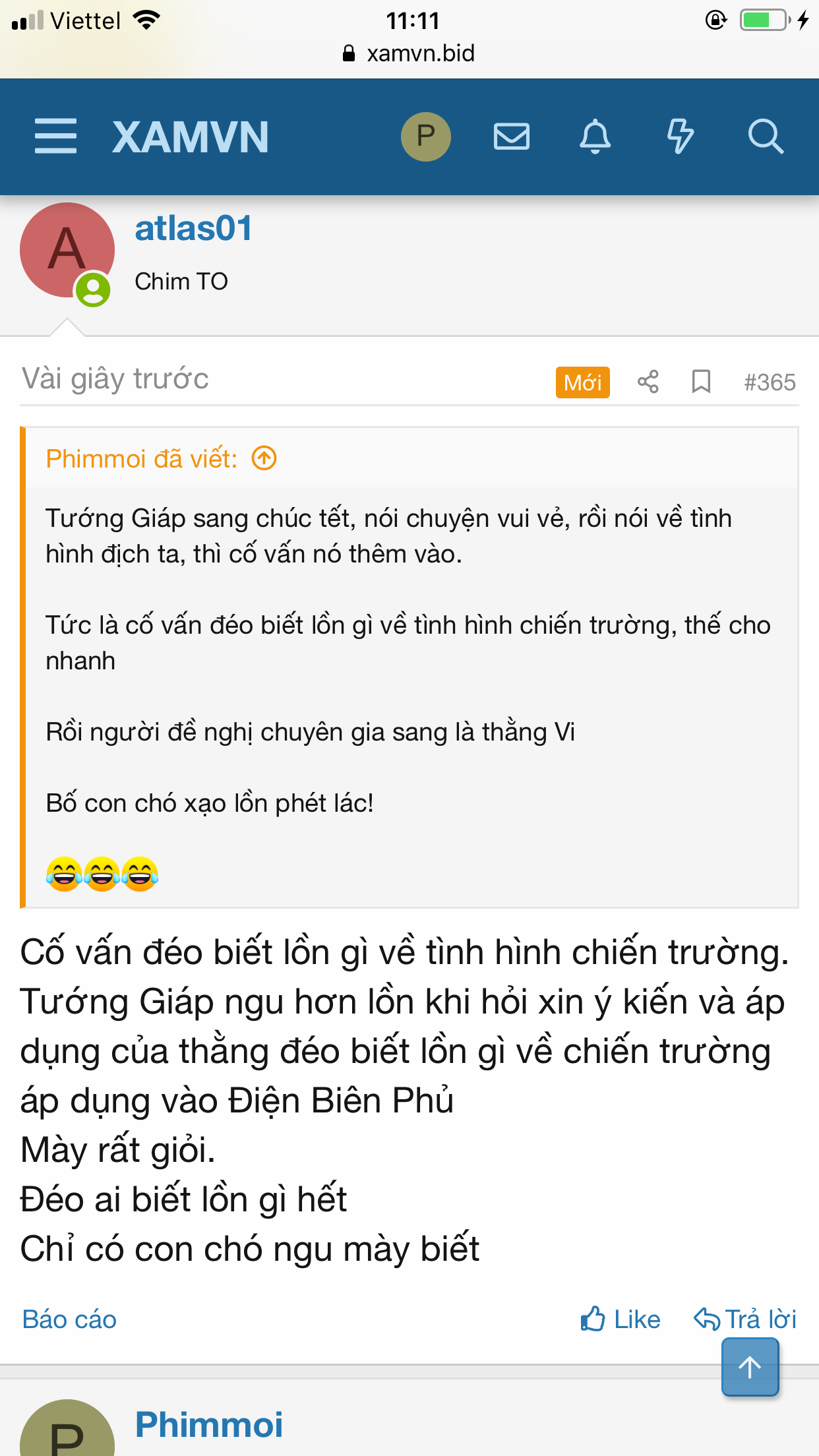Open the hamburger navigation menu

[x=55, y=136]
